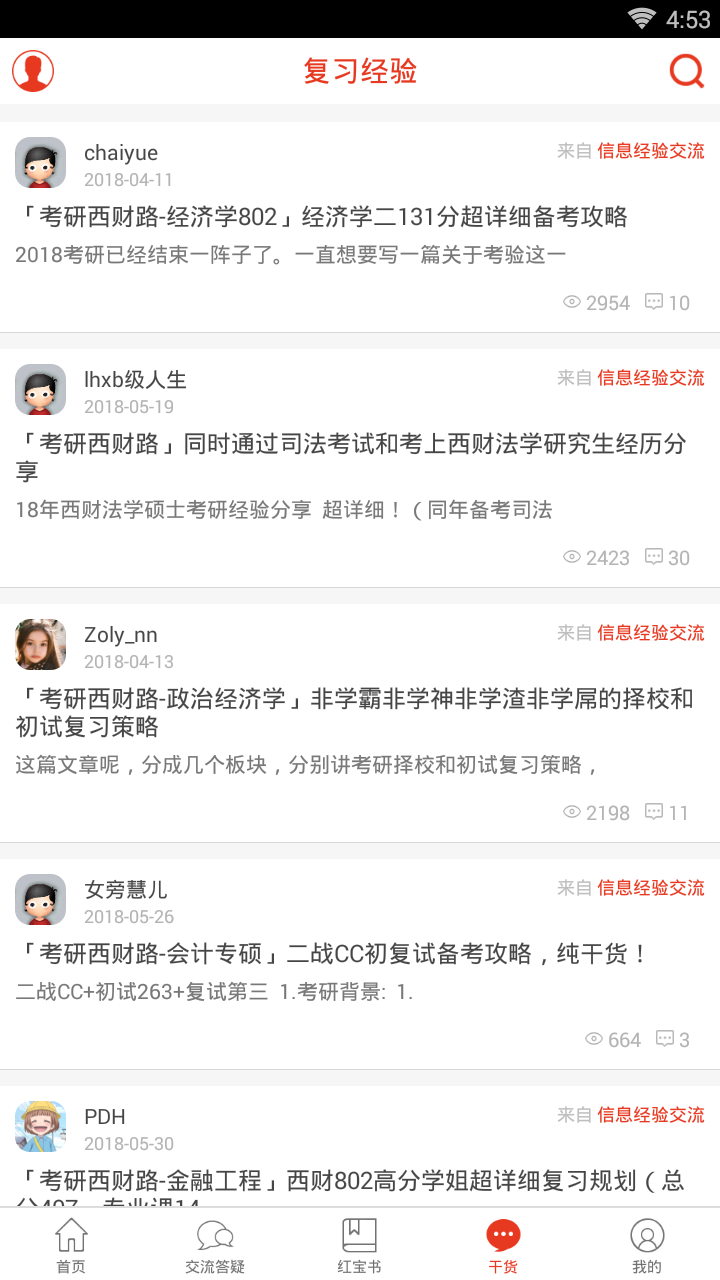This screenshot has width=720, height=1280.
Task: Open chaiyue's avatar thumbnail
Action: [x=40, y=163]
